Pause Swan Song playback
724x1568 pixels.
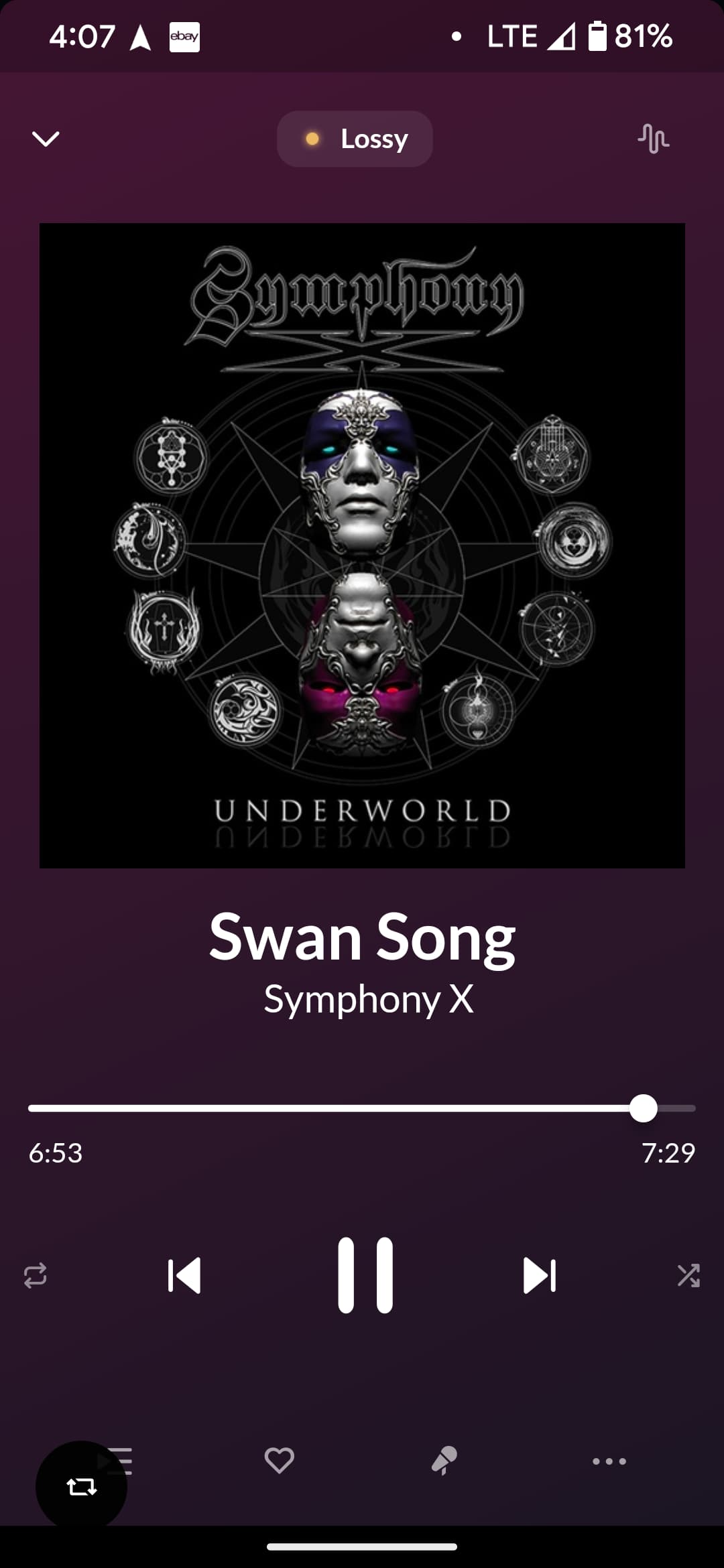(365, 1275)
